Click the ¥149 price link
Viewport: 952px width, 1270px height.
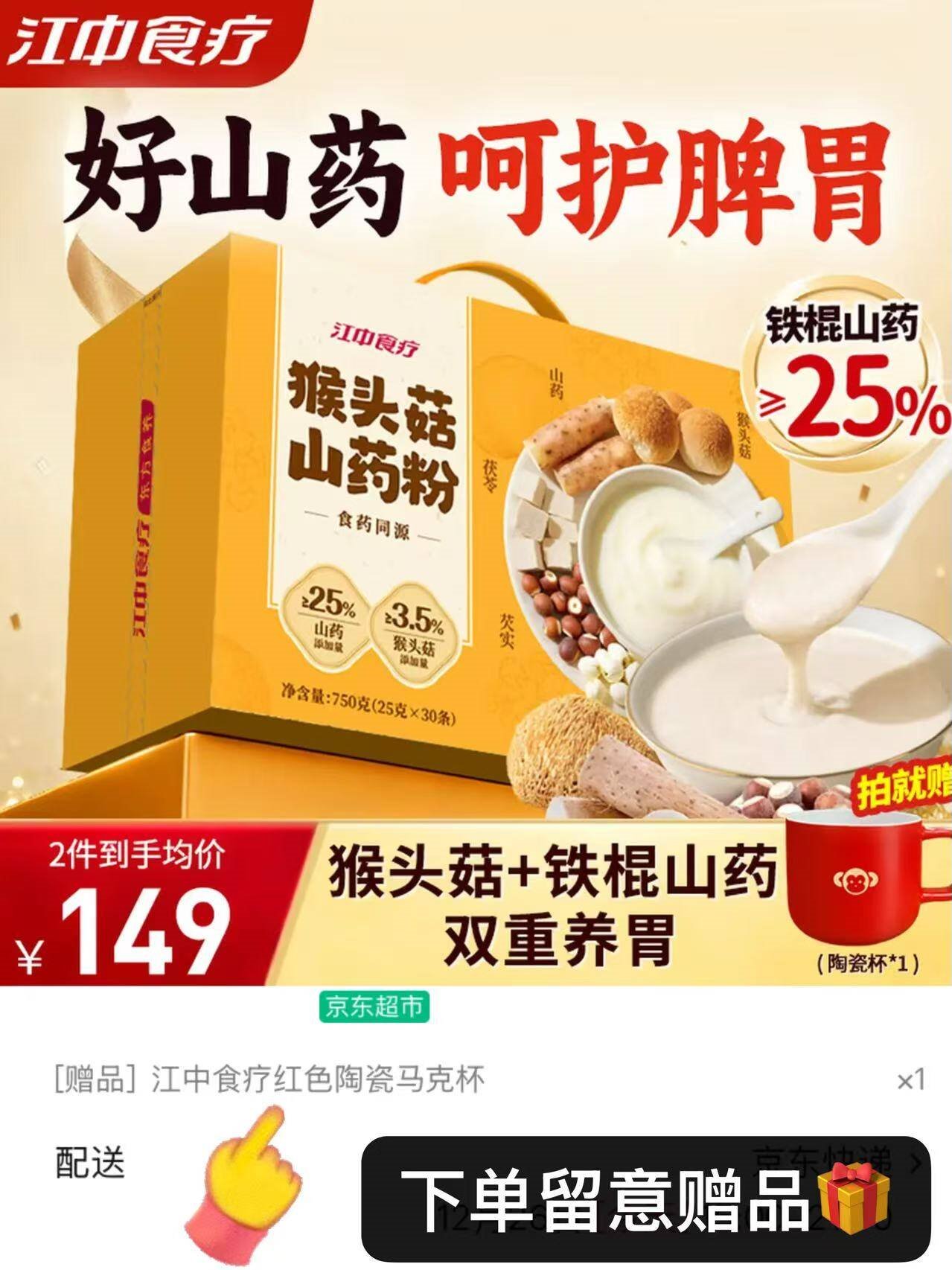pyautogui.click(x=127, y=927)
